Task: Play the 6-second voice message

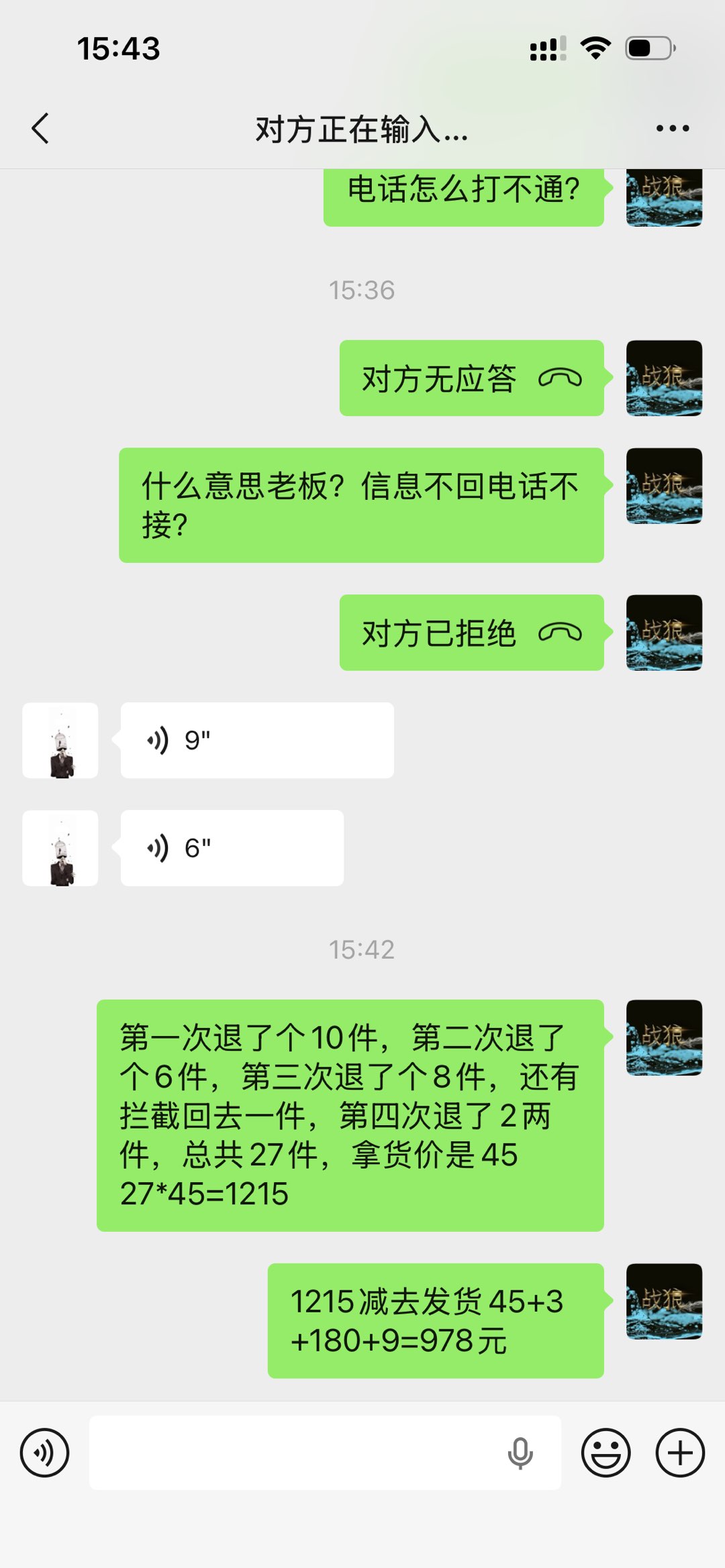Action: (232, 848)
